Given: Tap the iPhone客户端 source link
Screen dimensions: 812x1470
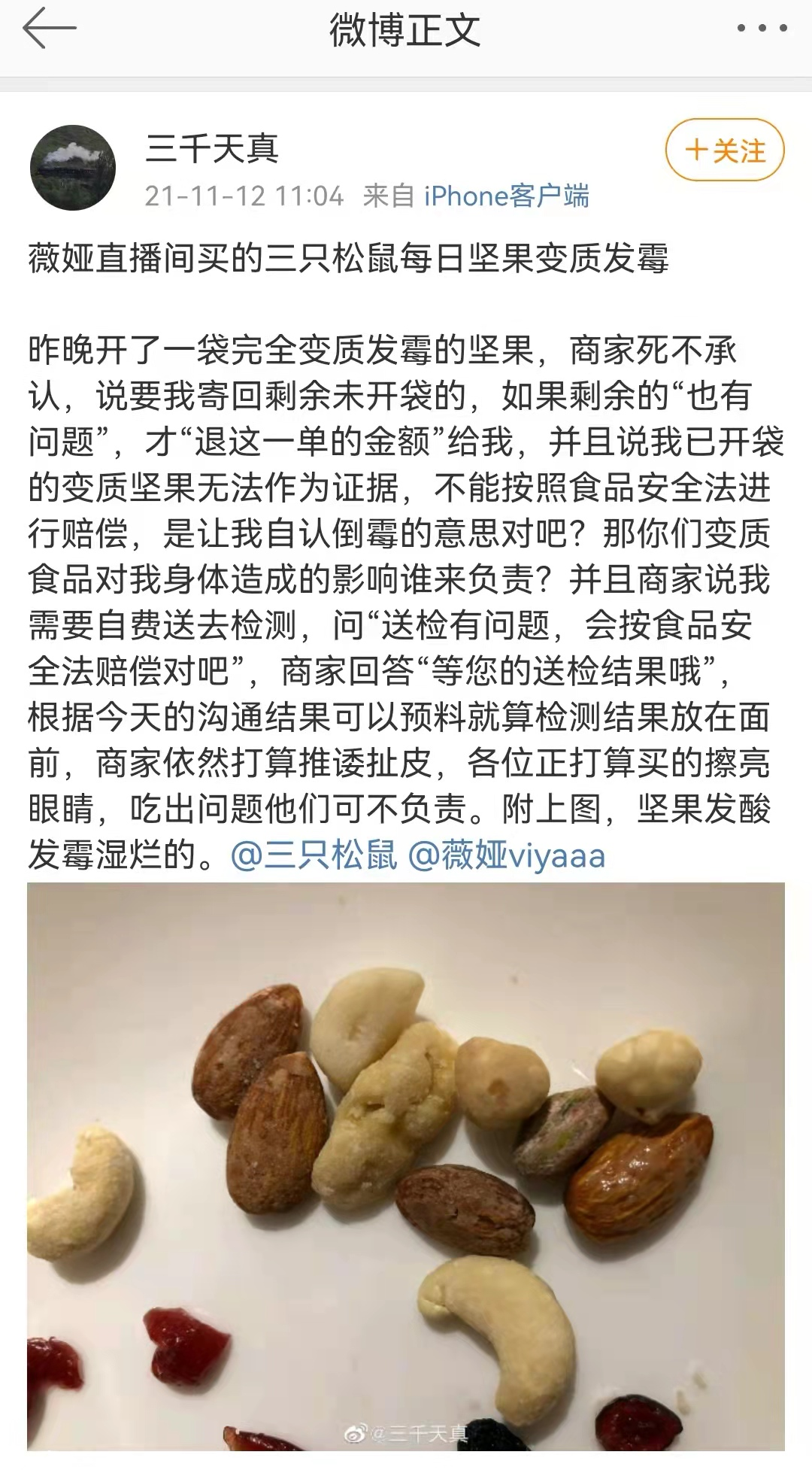Looking at the screenshot, I should (506, 196).
